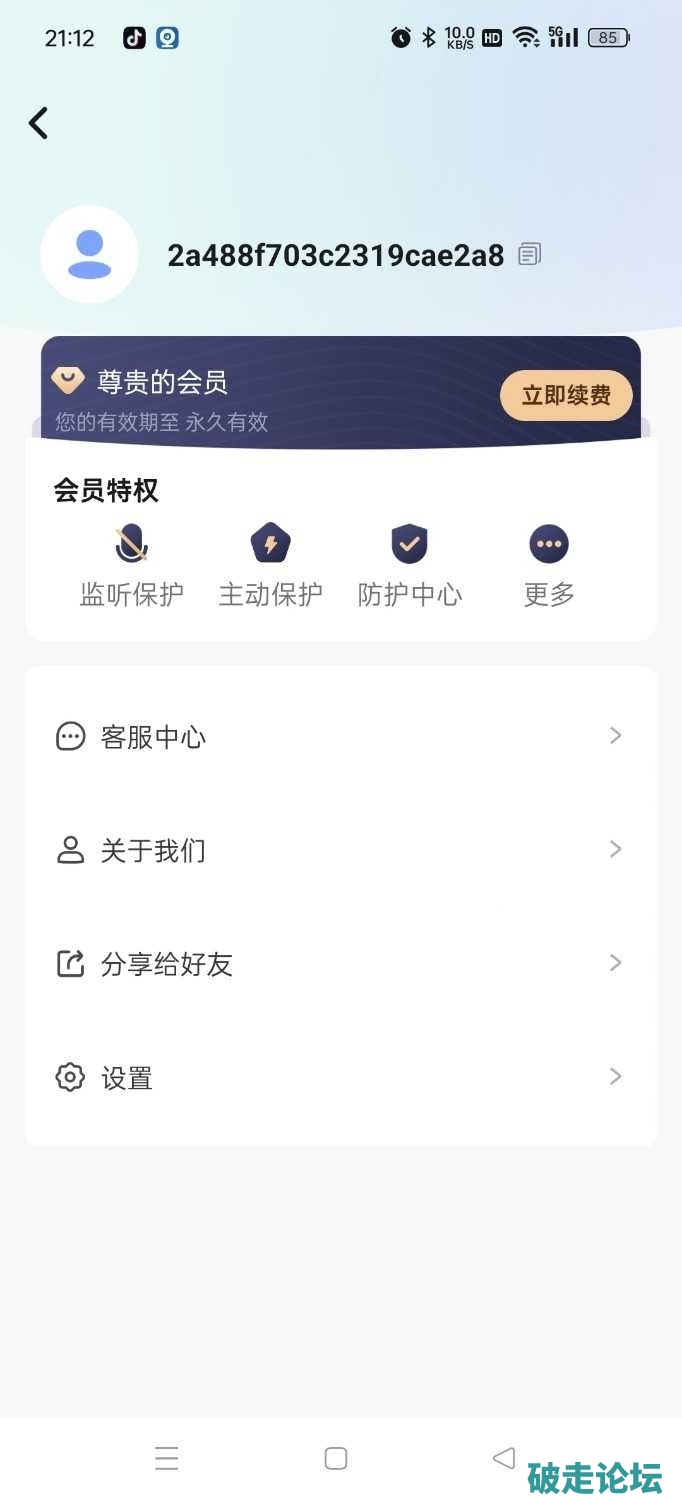This screenshot has width=682, height=1500.
Task: Tap the profile avatar picture
Action: pos(89,255)
